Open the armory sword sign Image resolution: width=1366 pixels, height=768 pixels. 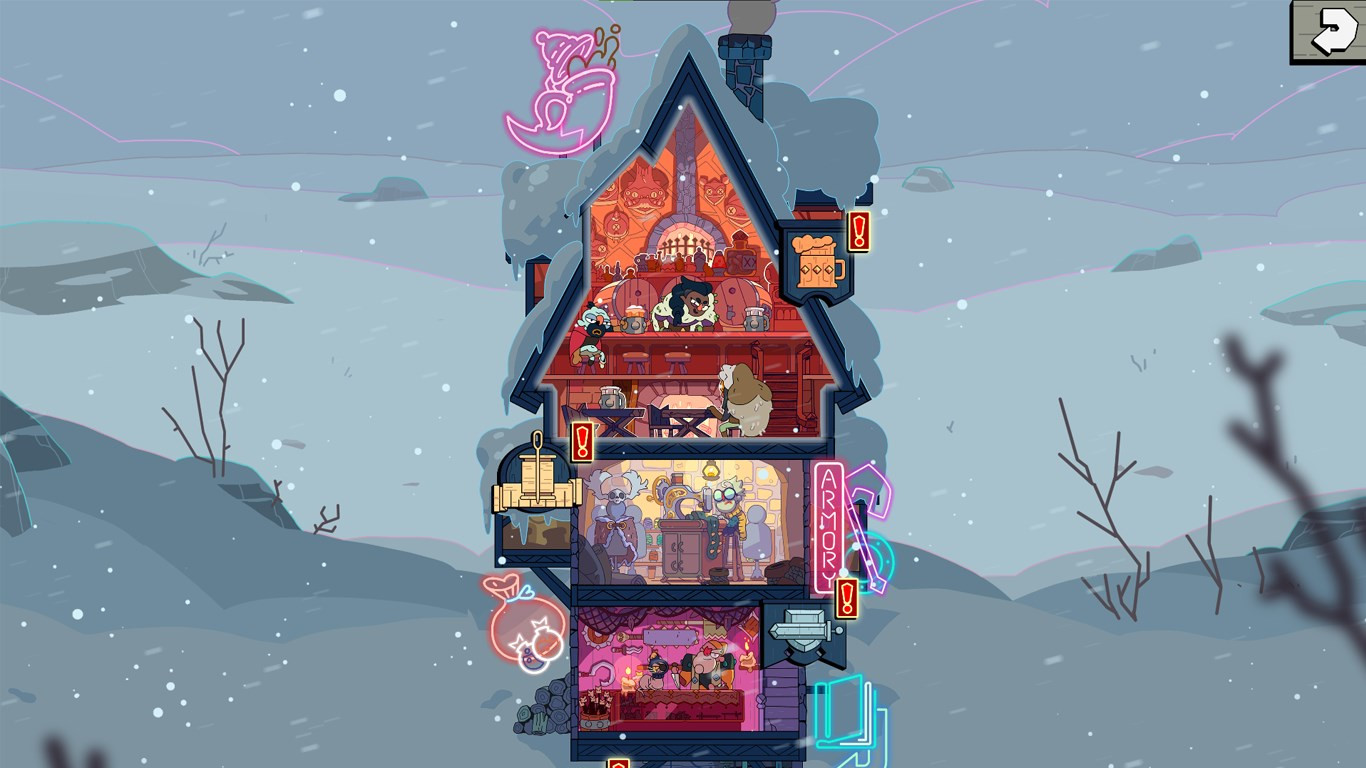click(803, 629)
